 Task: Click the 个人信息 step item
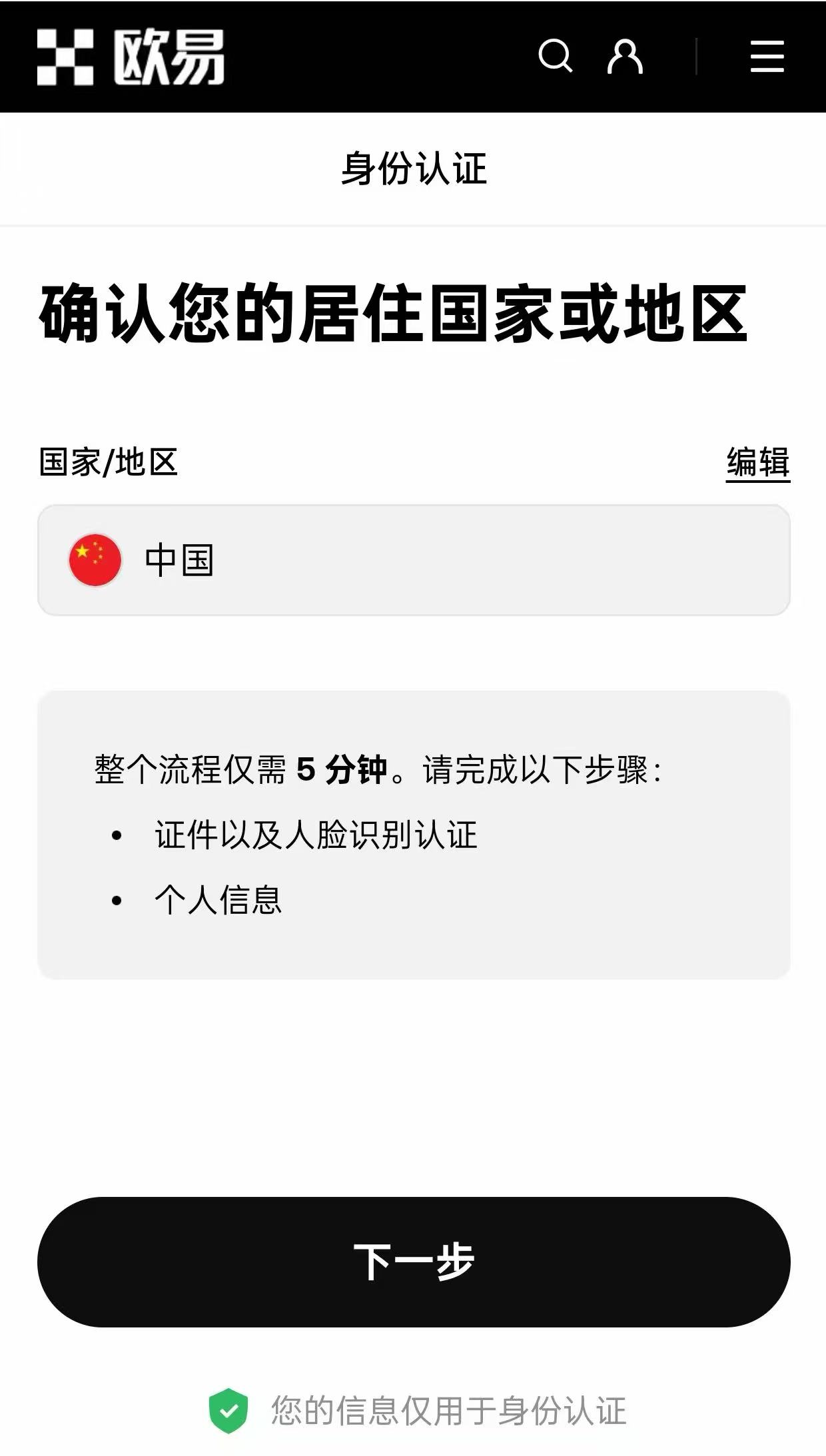220,901
